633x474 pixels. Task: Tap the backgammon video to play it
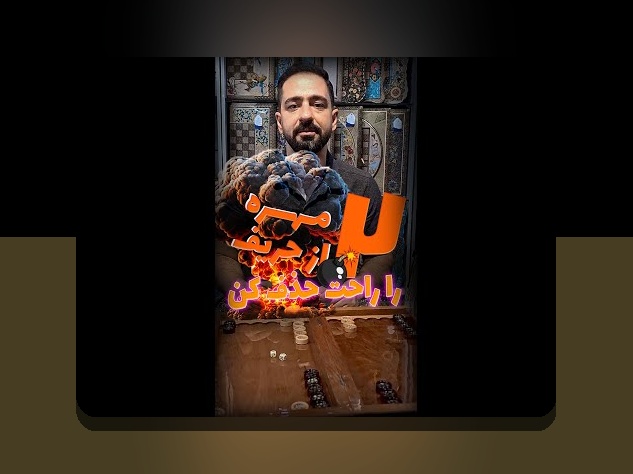[316, 236]
